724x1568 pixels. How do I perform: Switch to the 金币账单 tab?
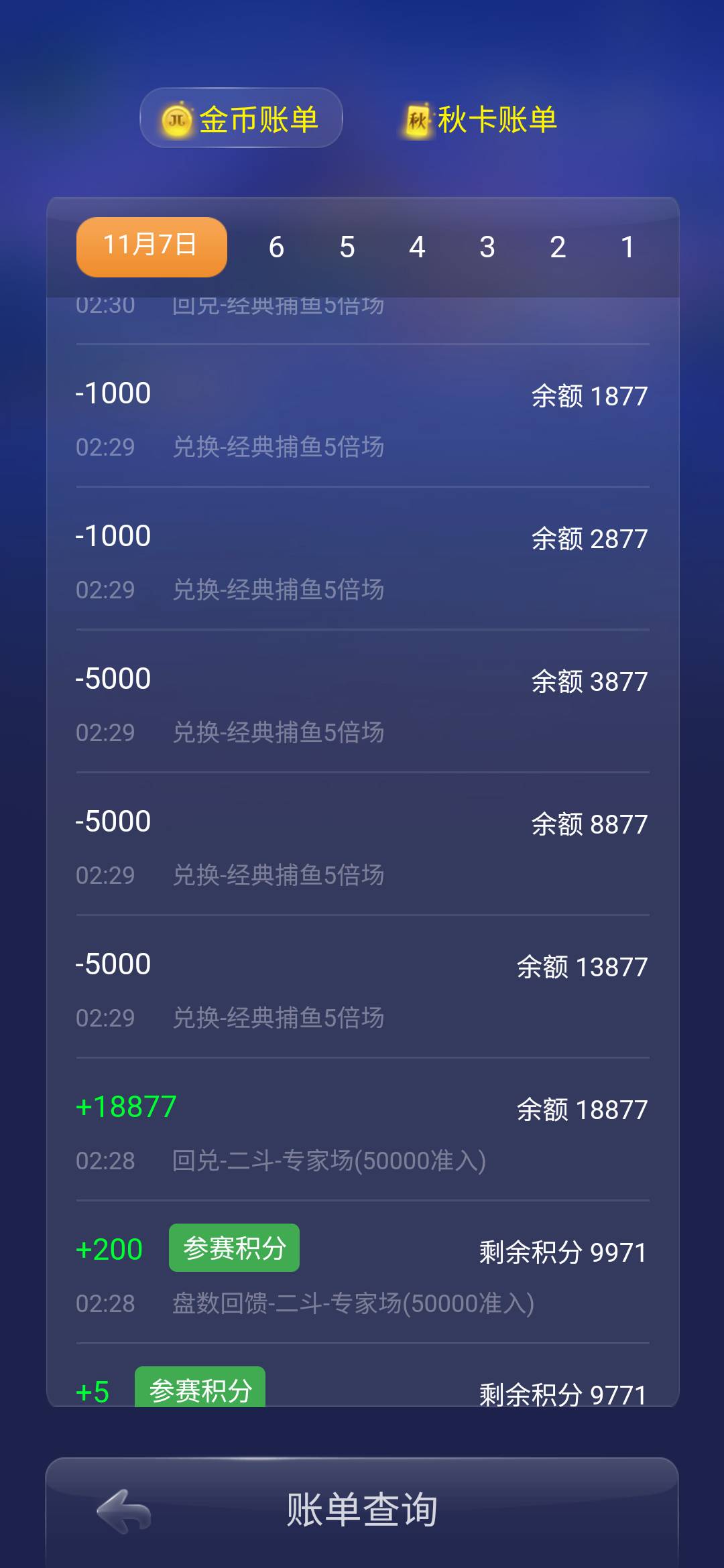[239, 119]
